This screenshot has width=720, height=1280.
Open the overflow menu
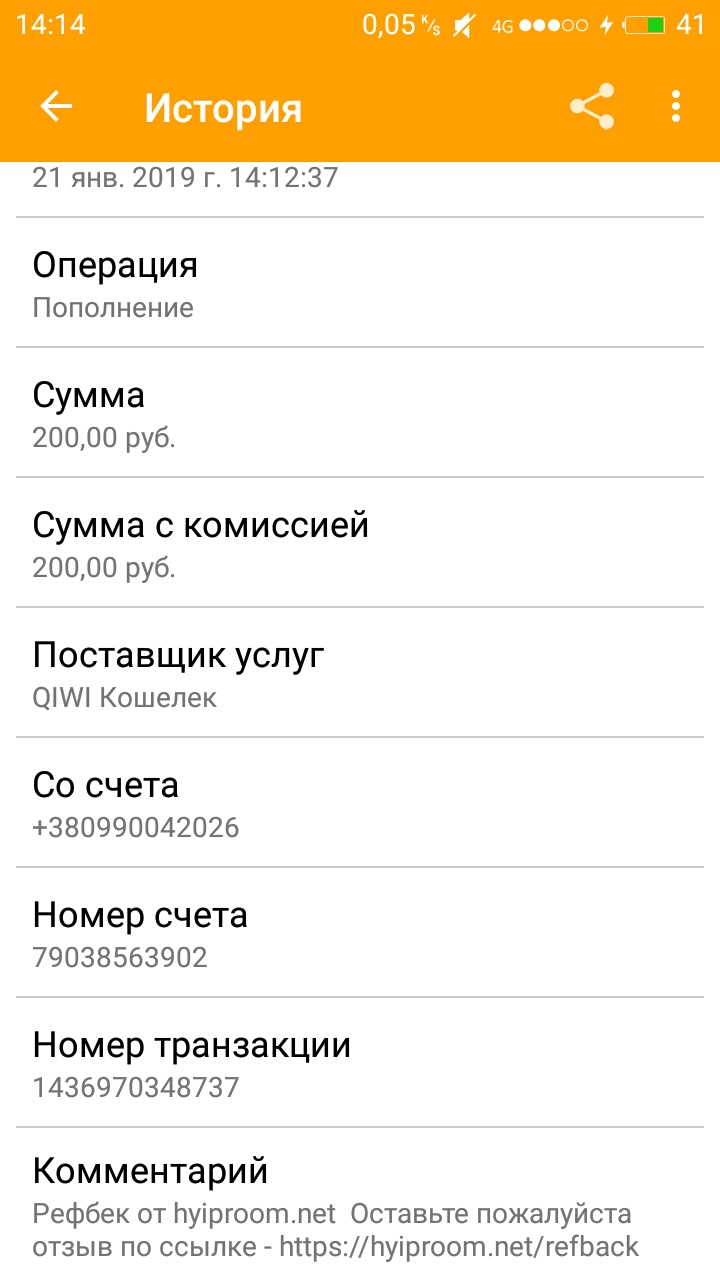click(x=677, y=107)
